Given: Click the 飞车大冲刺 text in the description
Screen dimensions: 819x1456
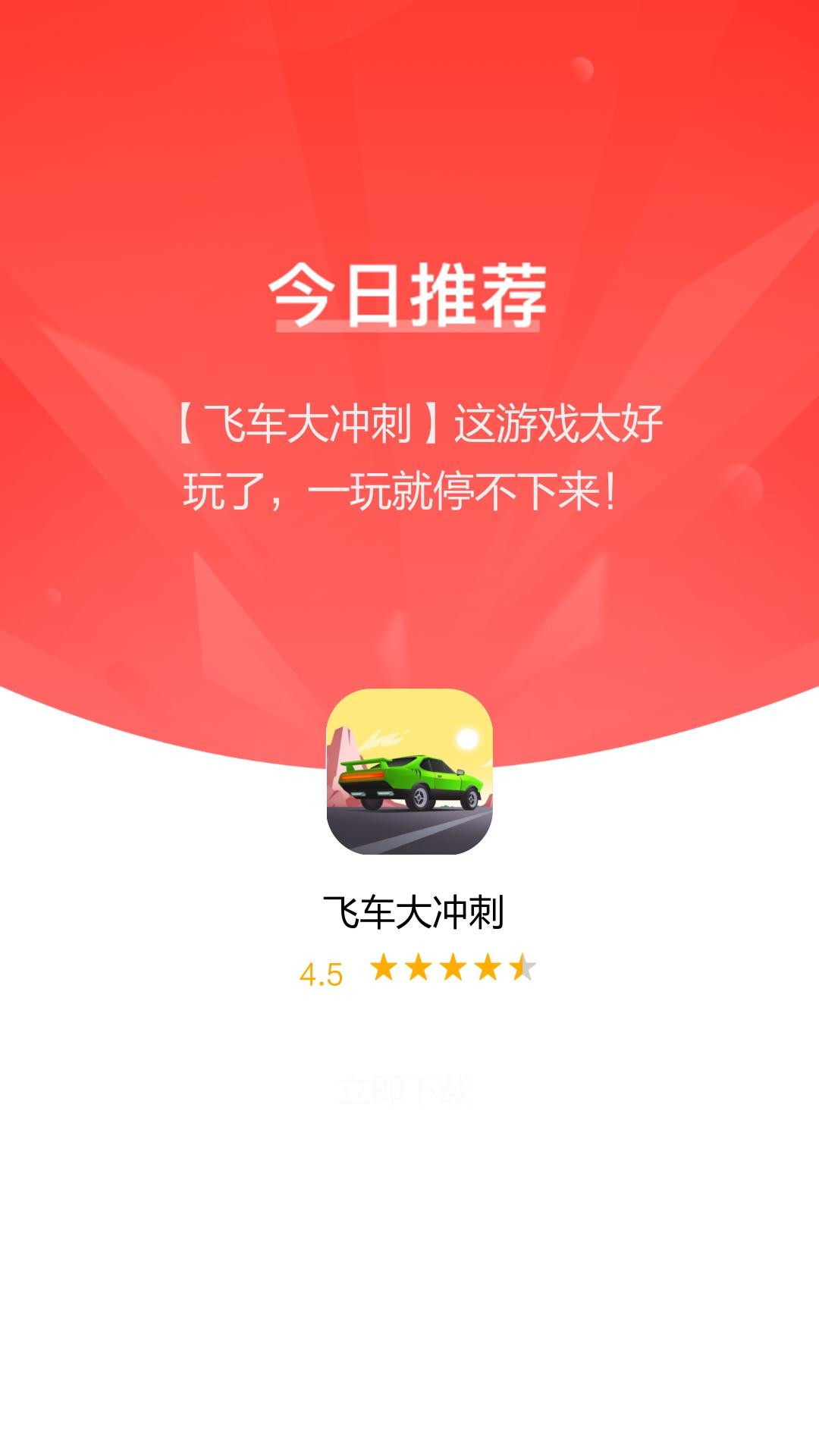Looking at the screenshot, I should click(303, 425).
